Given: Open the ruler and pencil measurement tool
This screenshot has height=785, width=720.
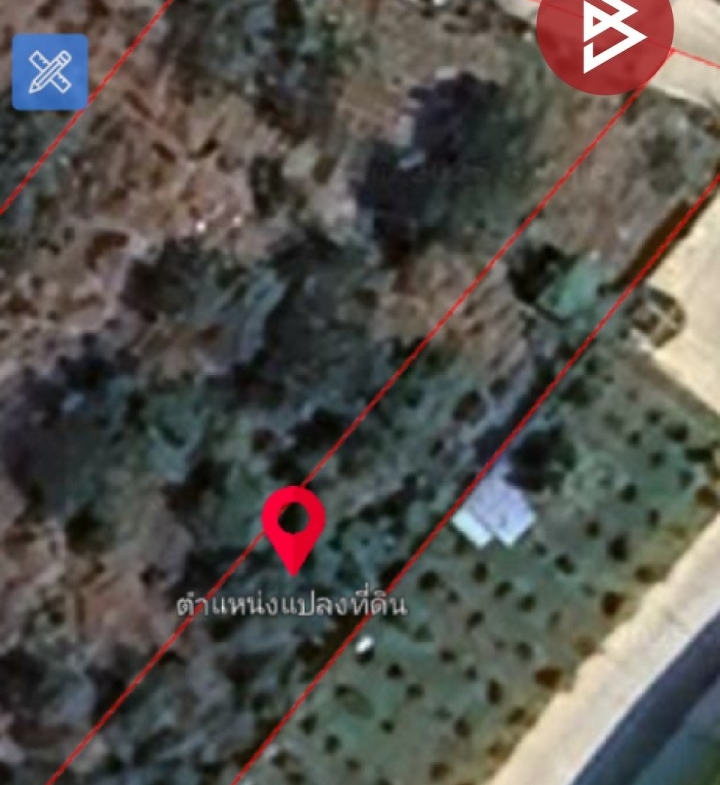Looking at the screenshot, I should pyautogui.click(x=50, y=72).
